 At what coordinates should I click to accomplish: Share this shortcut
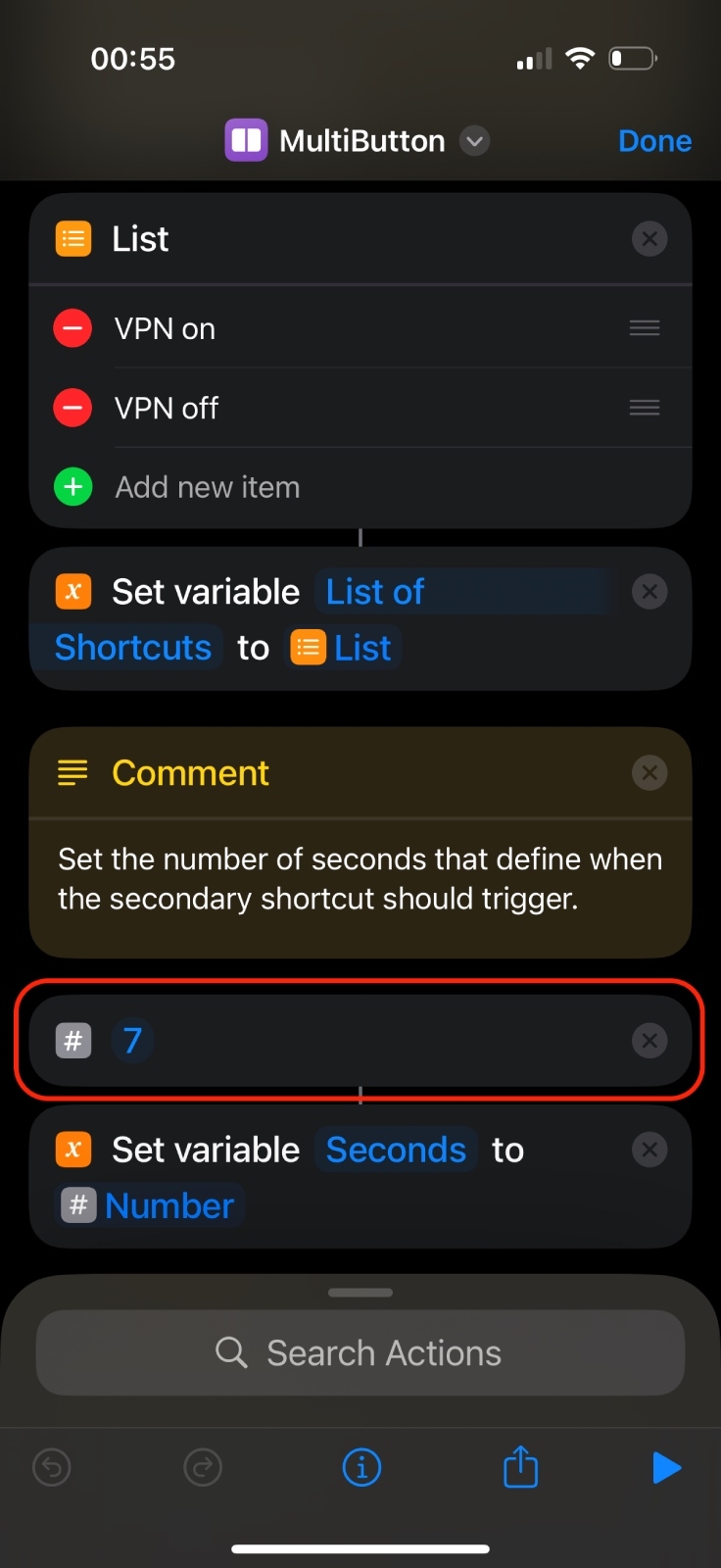(520, 1468)
